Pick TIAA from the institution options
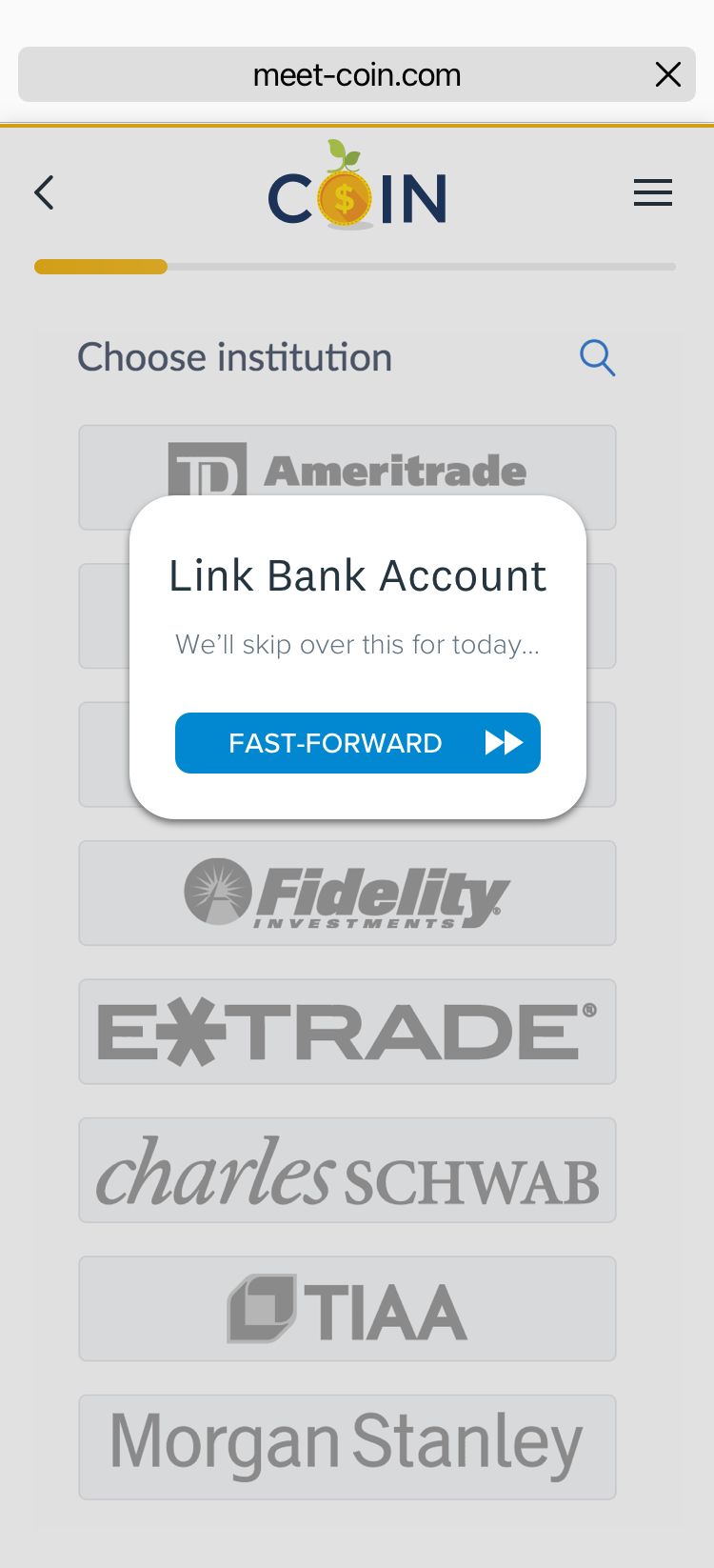The image size is (714, 1568). point(347,1308)
